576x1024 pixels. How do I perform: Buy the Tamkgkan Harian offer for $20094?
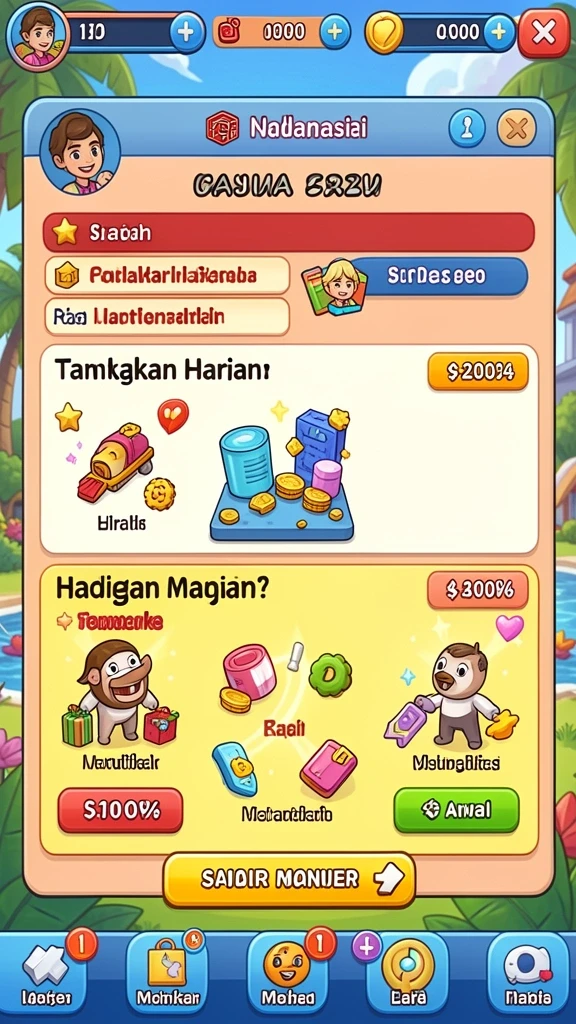478,372
